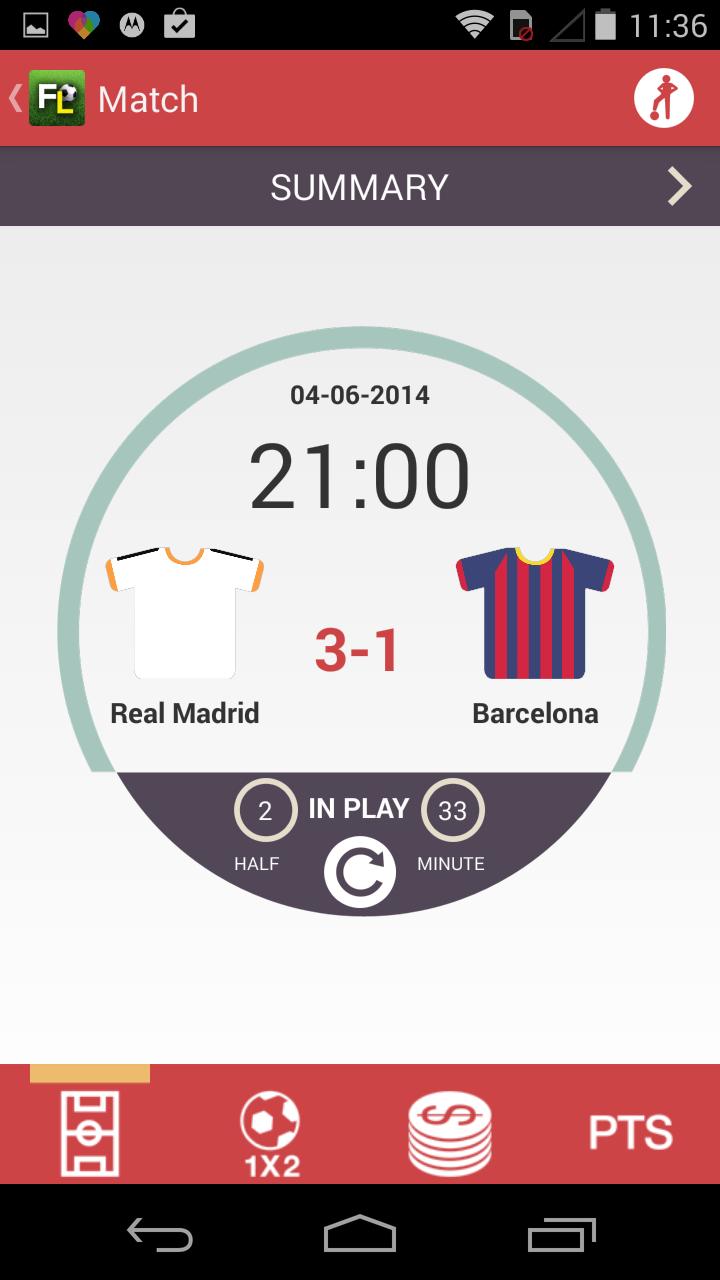Open the player icon in the top bar
This screenshot has height=1280, width=720.
coord(664,99)
